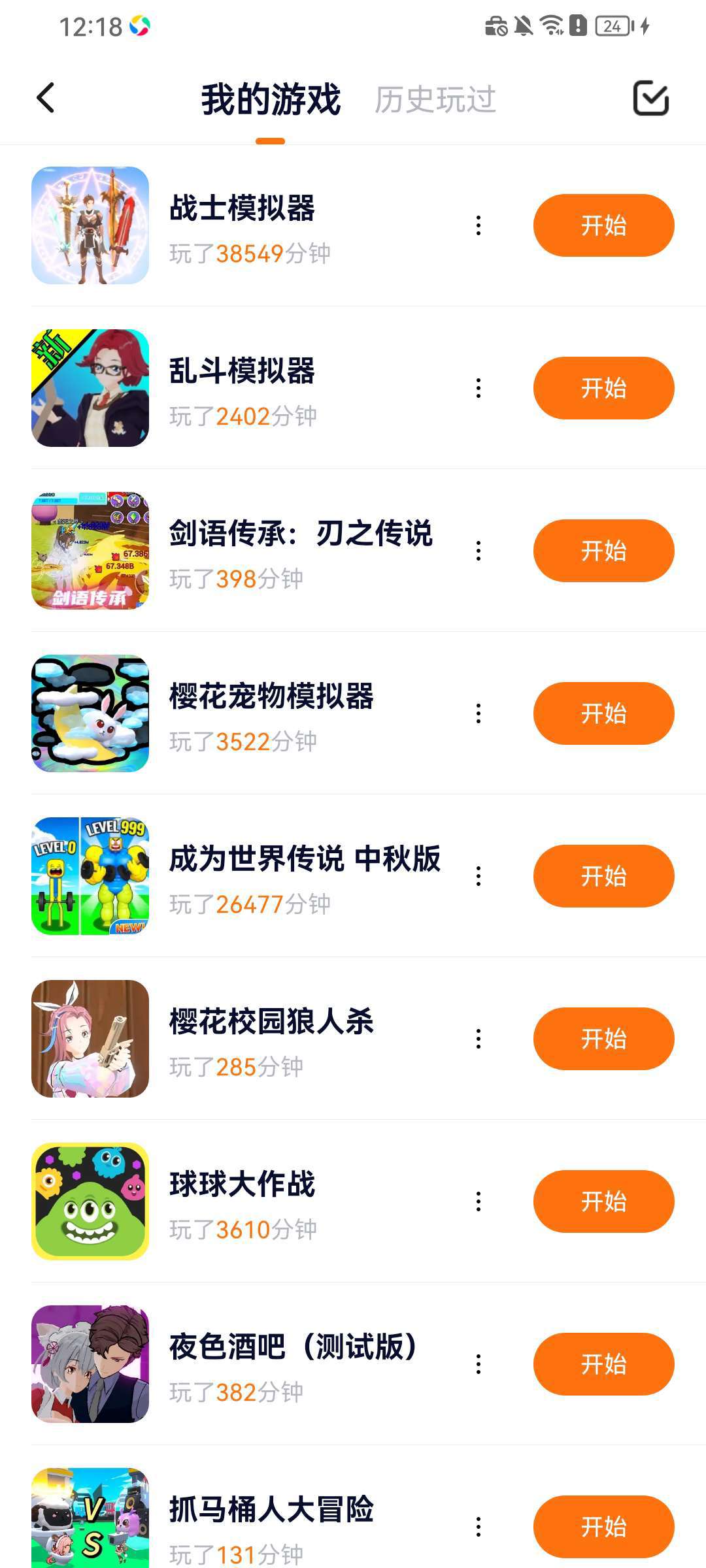This screenshot has width=706, height=1568.
Task: Open the 剑语传承：刃之传说 game thumbnail
Action: [x=90, y=551]
